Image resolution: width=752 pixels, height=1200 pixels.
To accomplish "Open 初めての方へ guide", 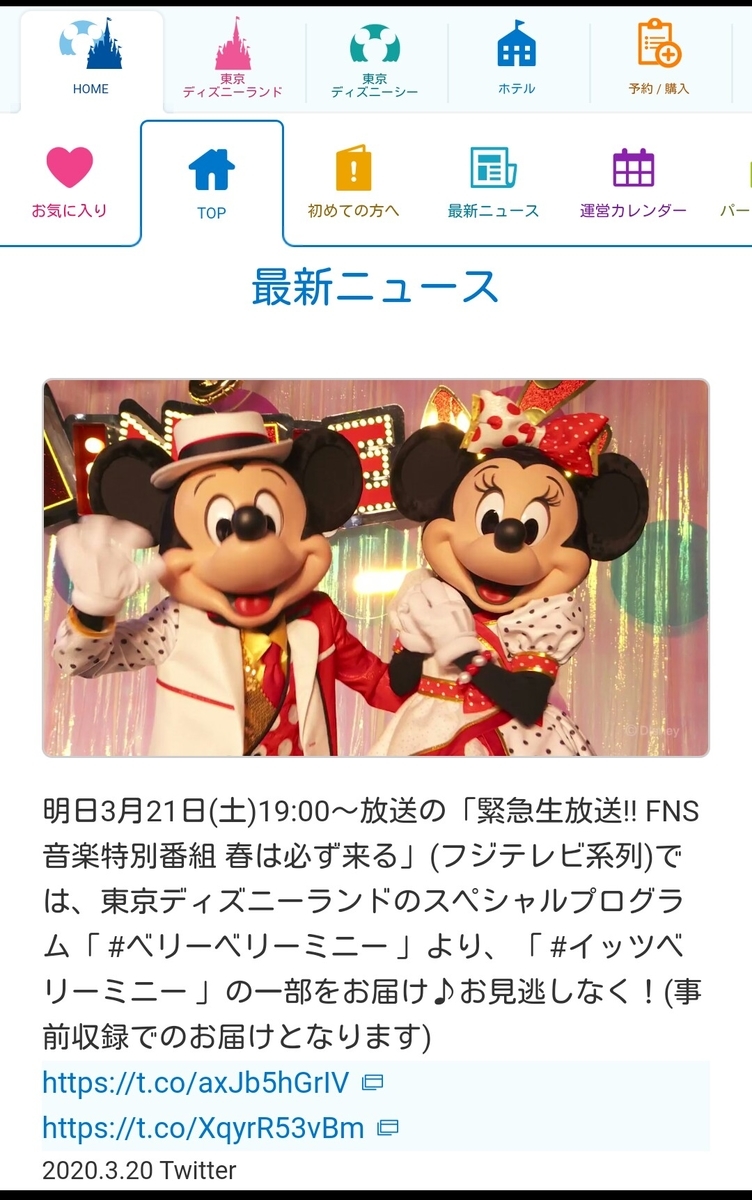I will tap(353, 183).
